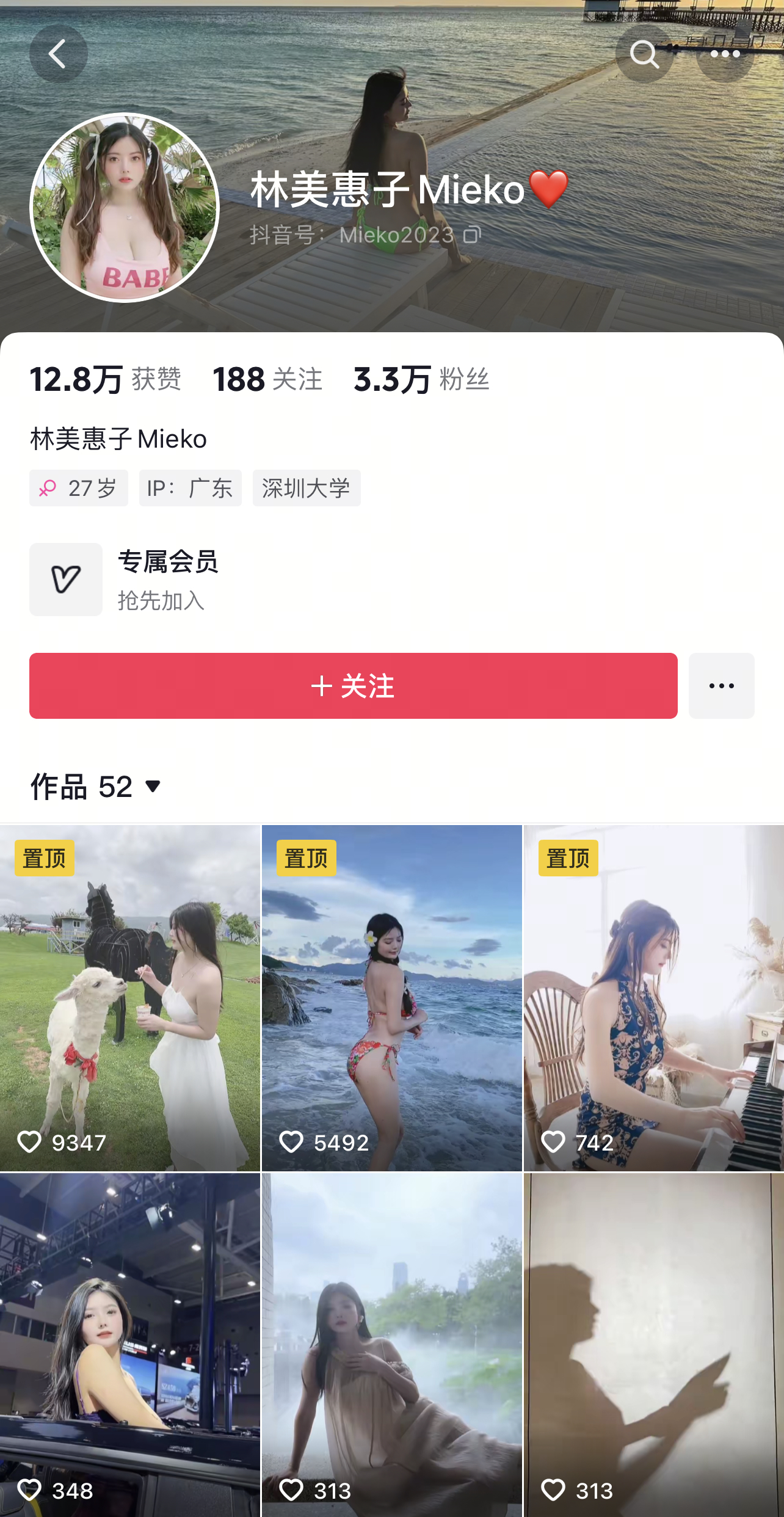Open the pinned video with 9347 likes

(x=129, y=998)
